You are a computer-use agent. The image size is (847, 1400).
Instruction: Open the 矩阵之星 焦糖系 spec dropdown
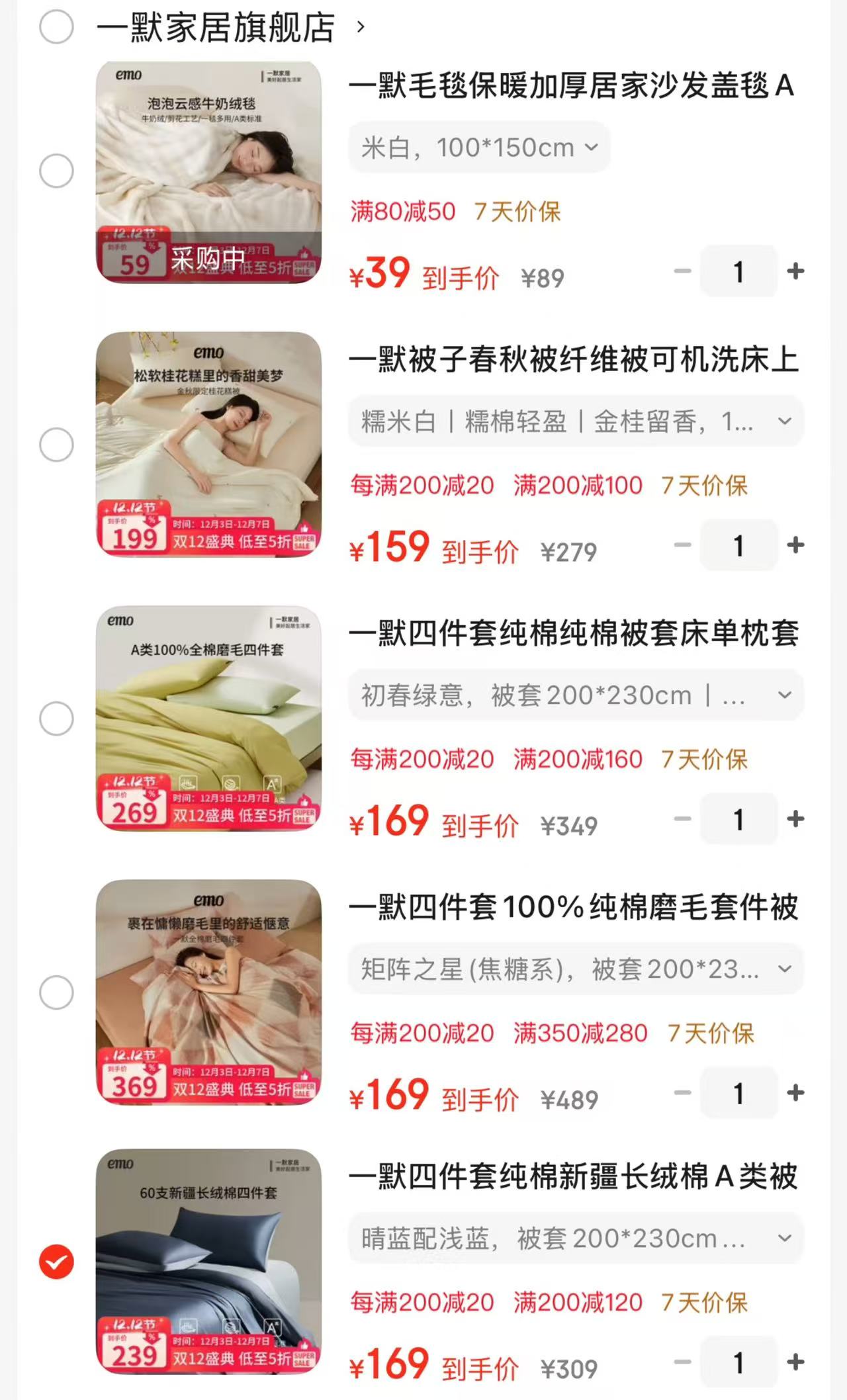(x=575, y=969)
